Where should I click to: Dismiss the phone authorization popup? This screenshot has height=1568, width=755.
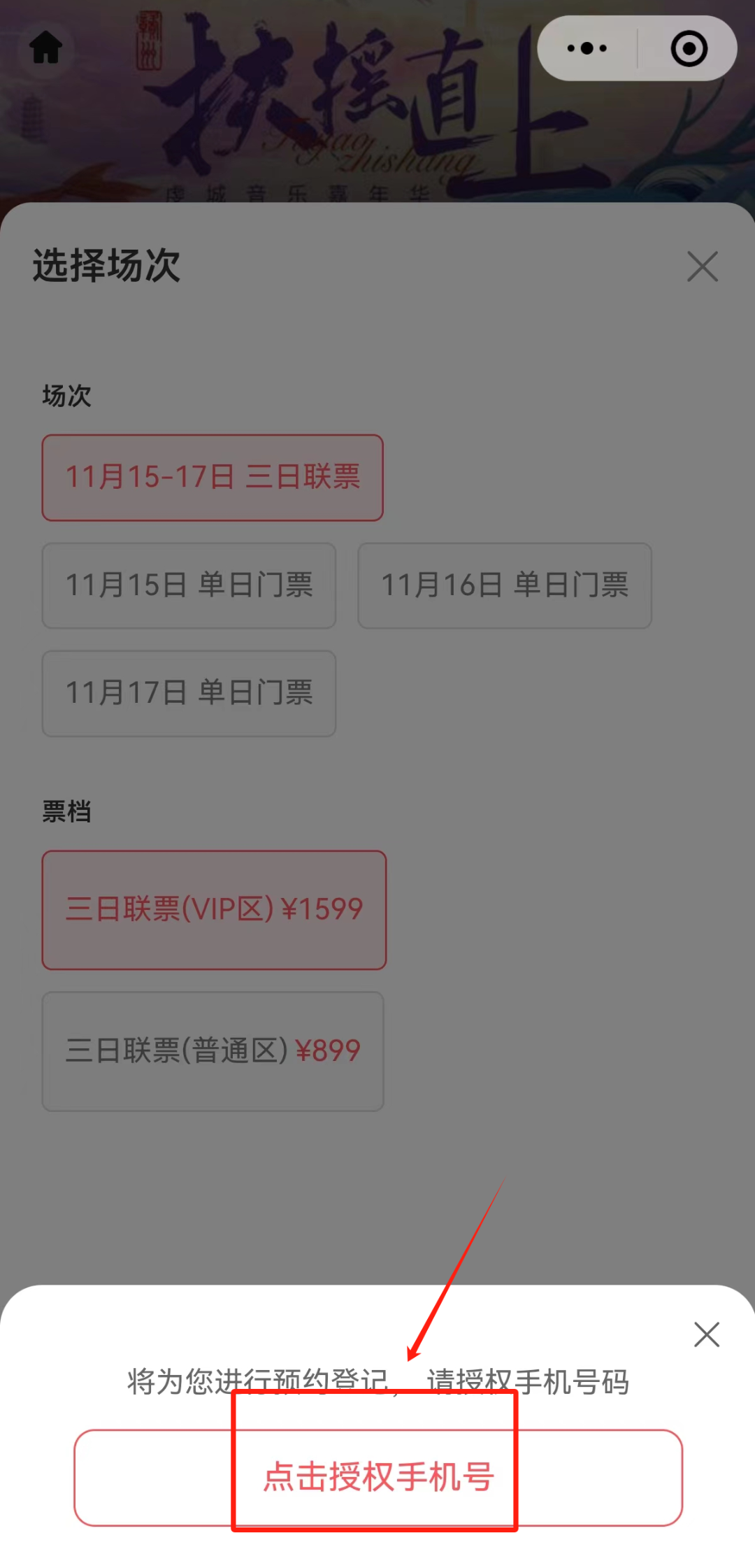coord(706,1334)
